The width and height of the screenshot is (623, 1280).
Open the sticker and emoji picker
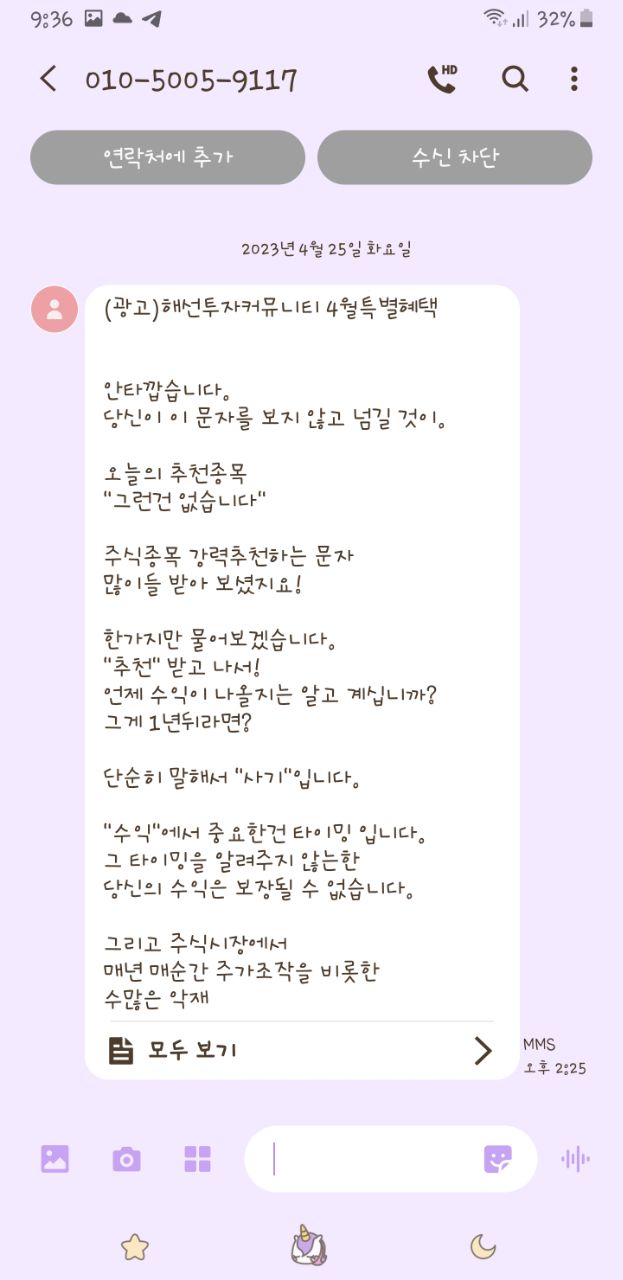click(x=497, y=1159)
